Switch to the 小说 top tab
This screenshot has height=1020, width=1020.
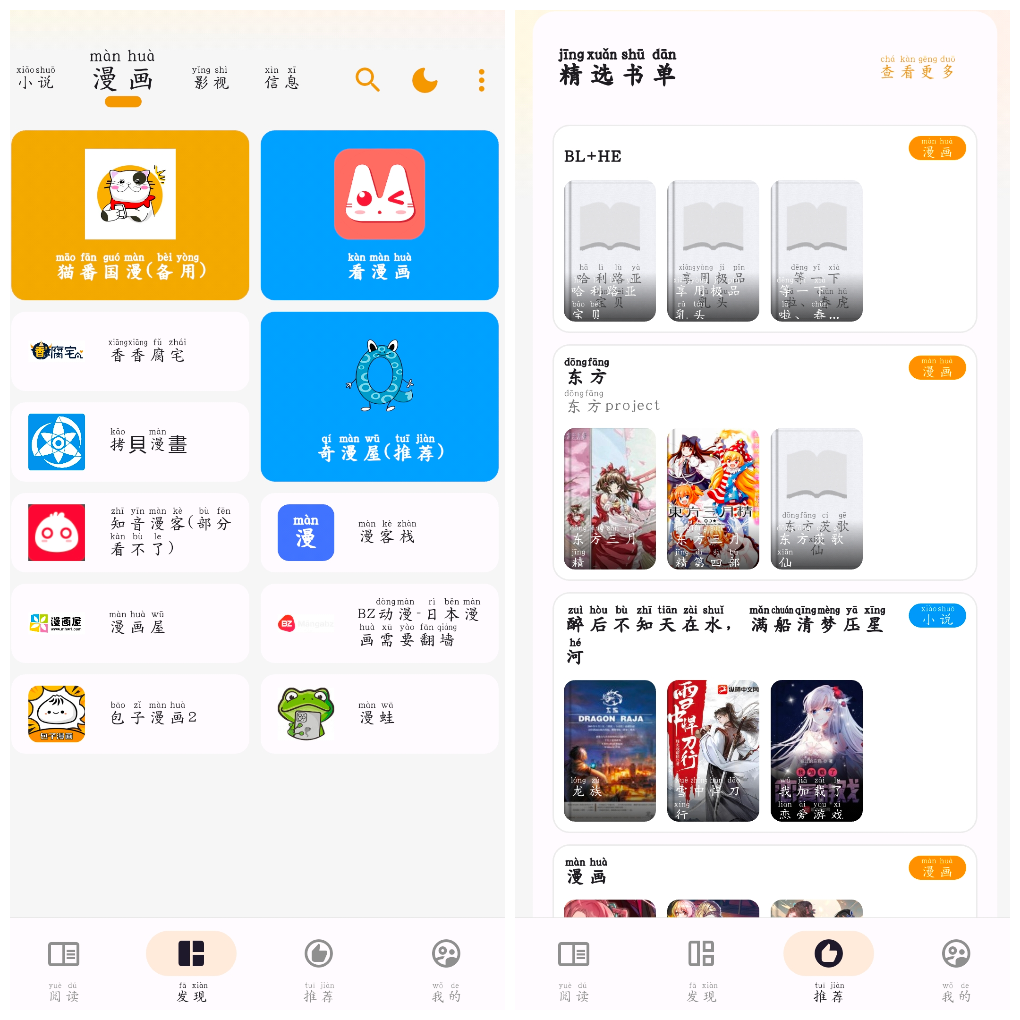point(36,79)
